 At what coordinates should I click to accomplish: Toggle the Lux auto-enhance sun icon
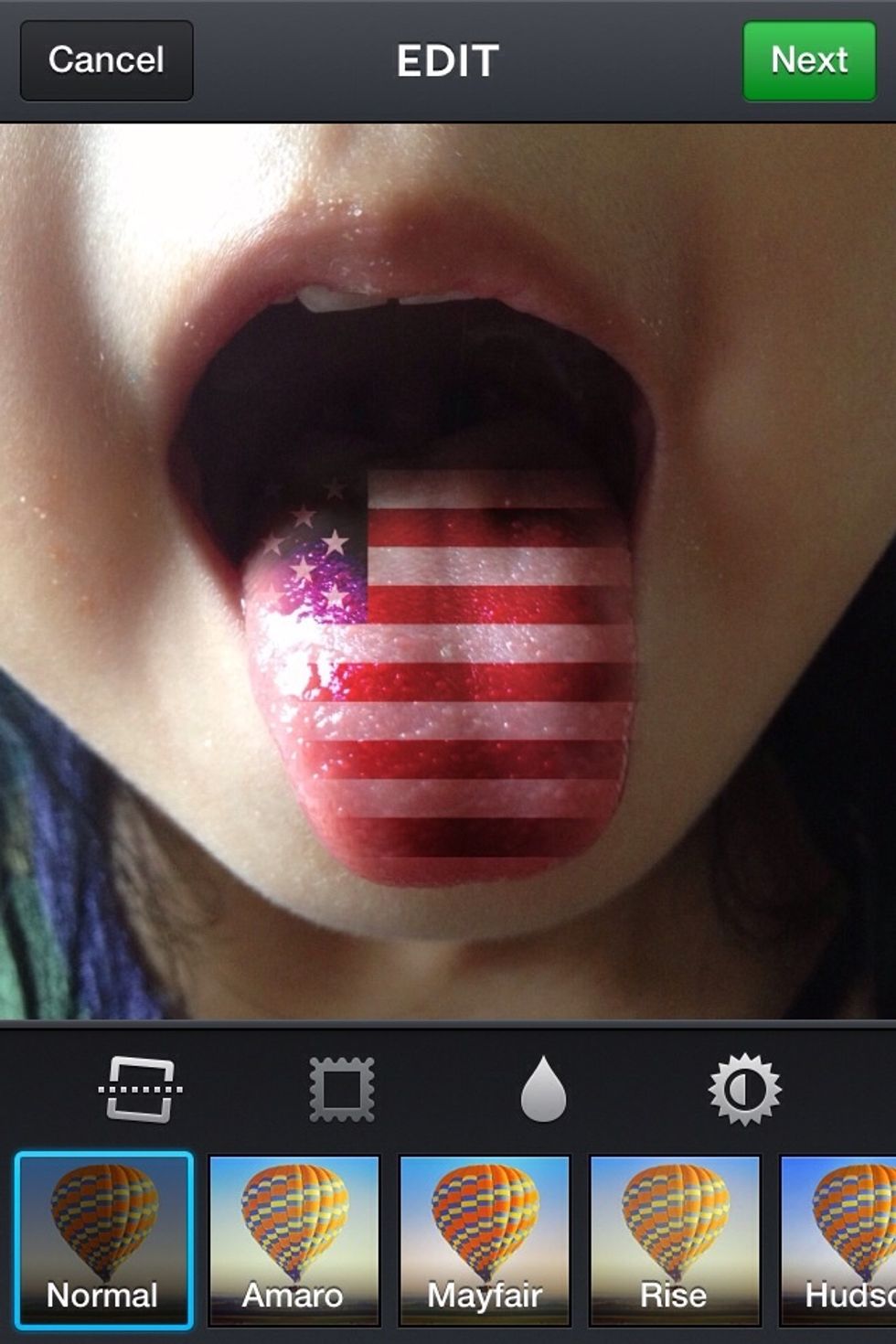(x=744, y=1088)
